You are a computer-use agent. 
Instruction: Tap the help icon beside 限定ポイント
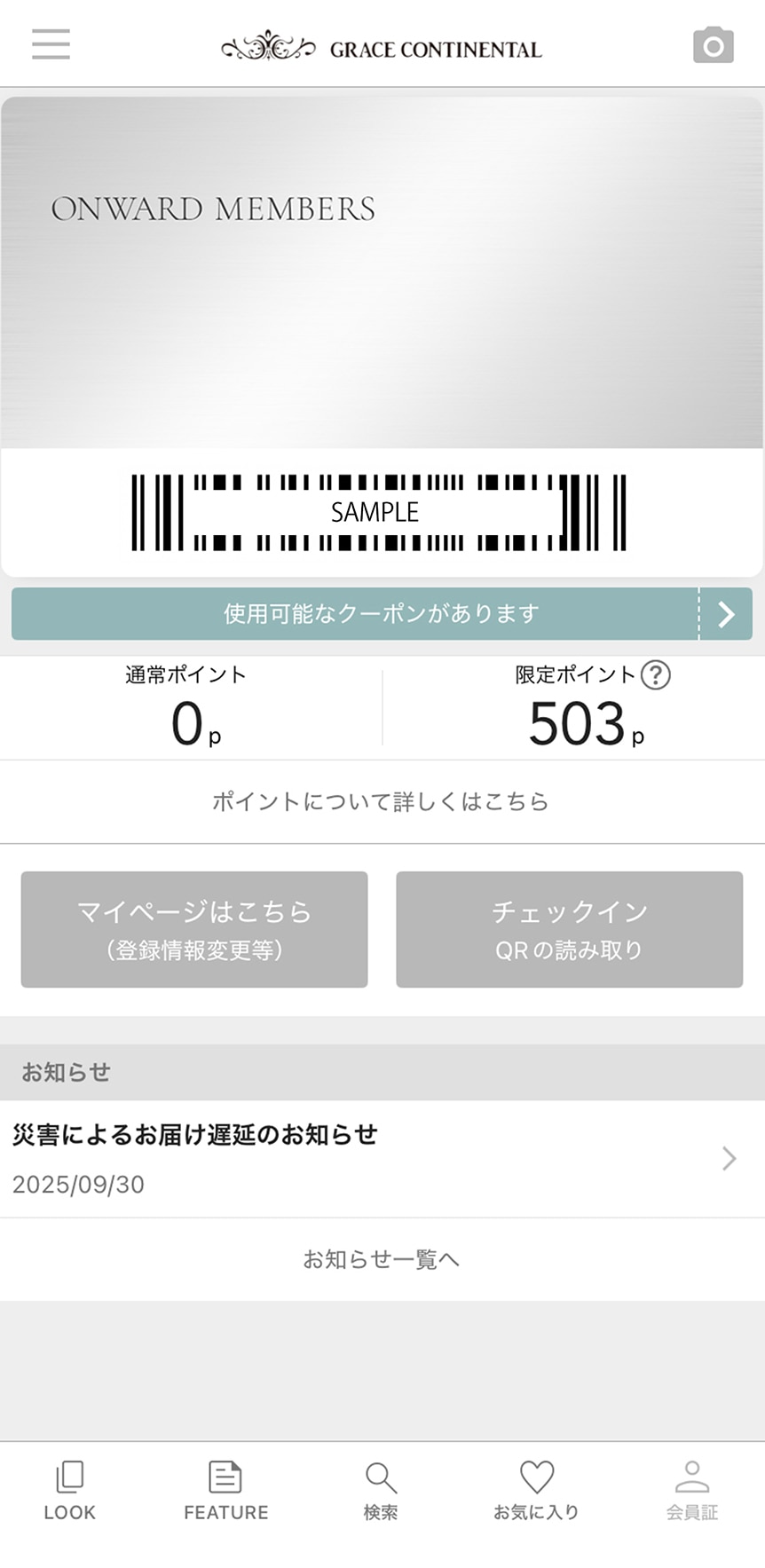656,675
